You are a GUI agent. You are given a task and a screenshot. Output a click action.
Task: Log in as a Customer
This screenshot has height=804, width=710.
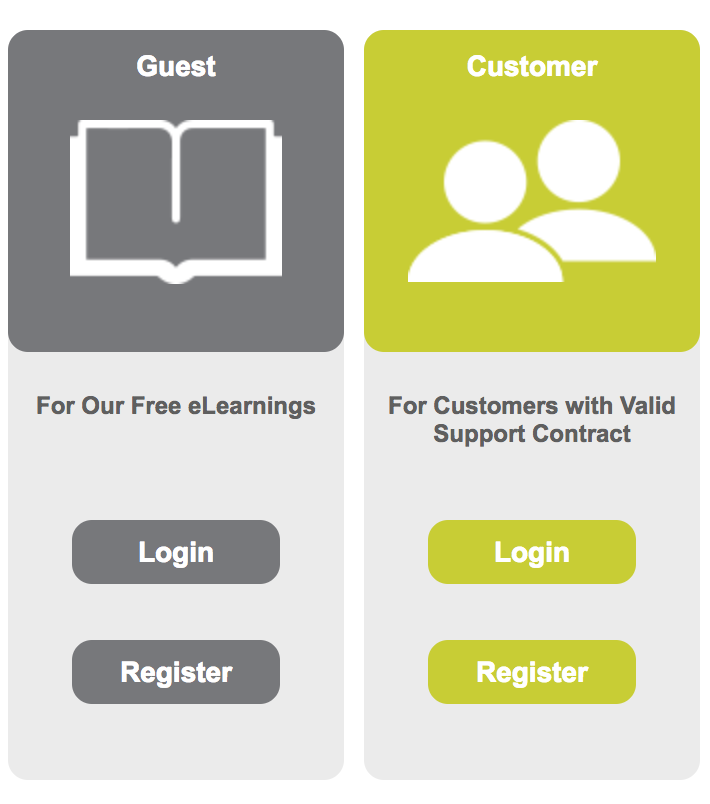tap(532, 552)
